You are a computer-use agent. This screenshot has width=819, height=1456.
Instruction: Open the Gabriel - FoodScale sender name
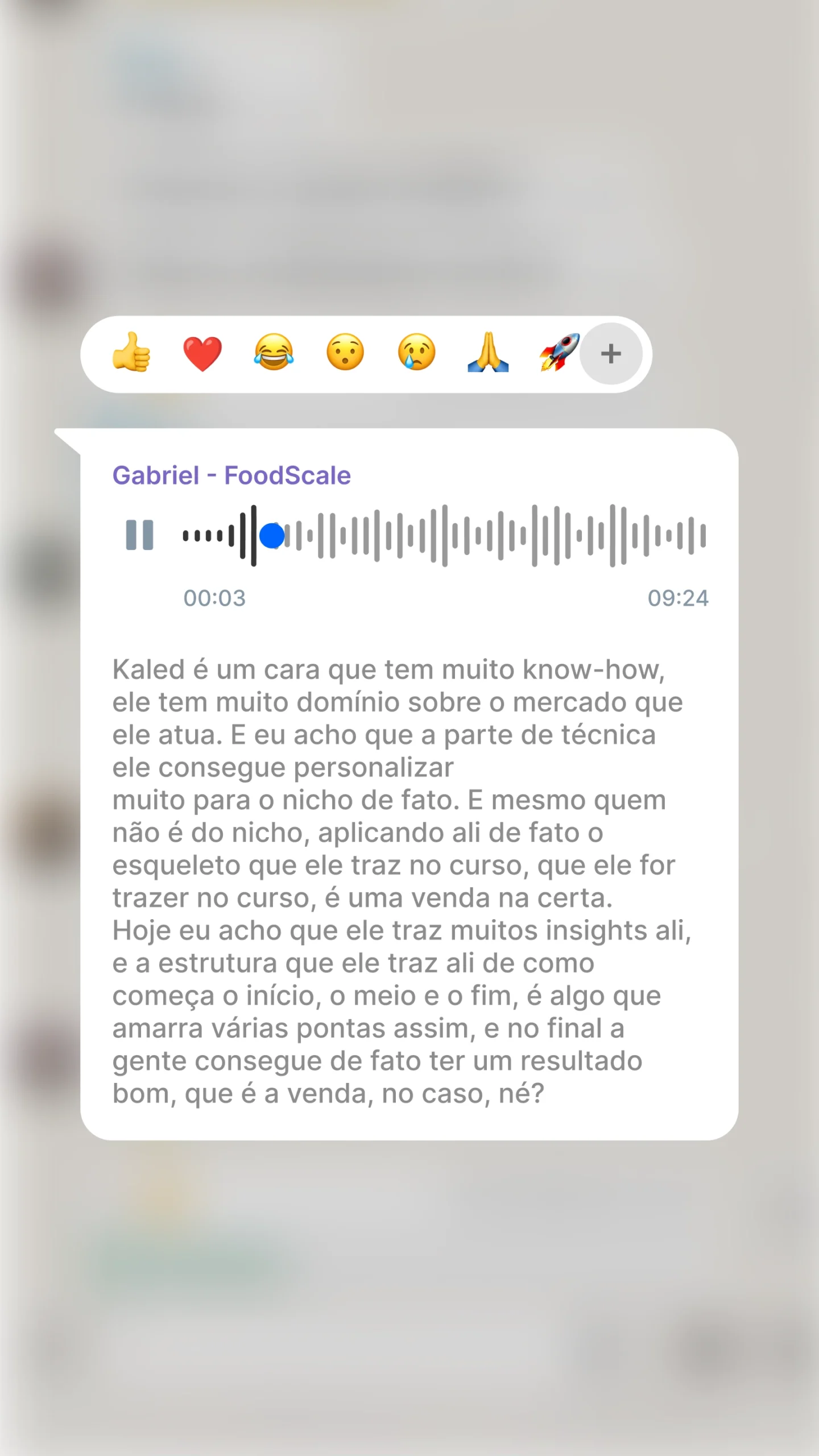[x=231, y=475]
